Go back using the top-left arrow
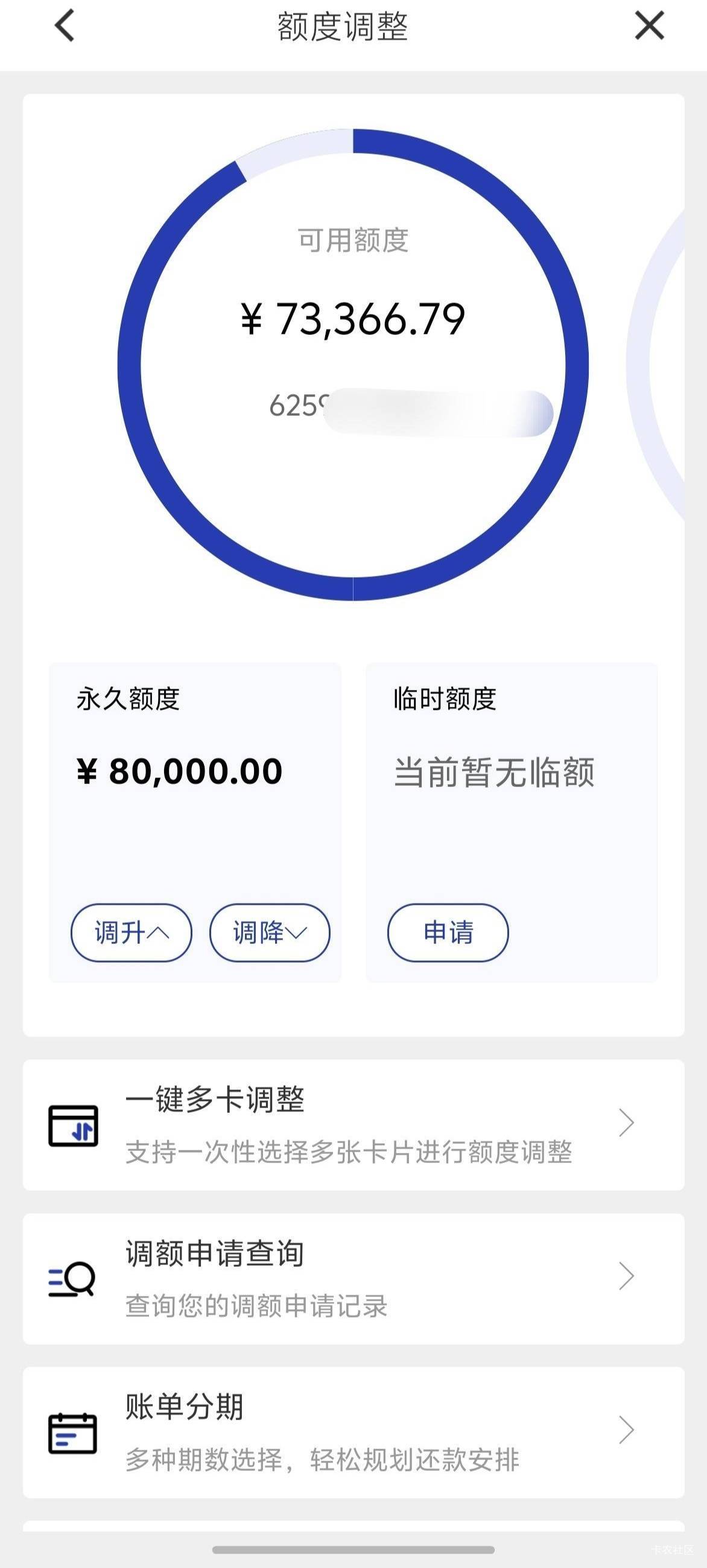The width and height of the screenshot is (707, 1568). click(x=65, y=25)
